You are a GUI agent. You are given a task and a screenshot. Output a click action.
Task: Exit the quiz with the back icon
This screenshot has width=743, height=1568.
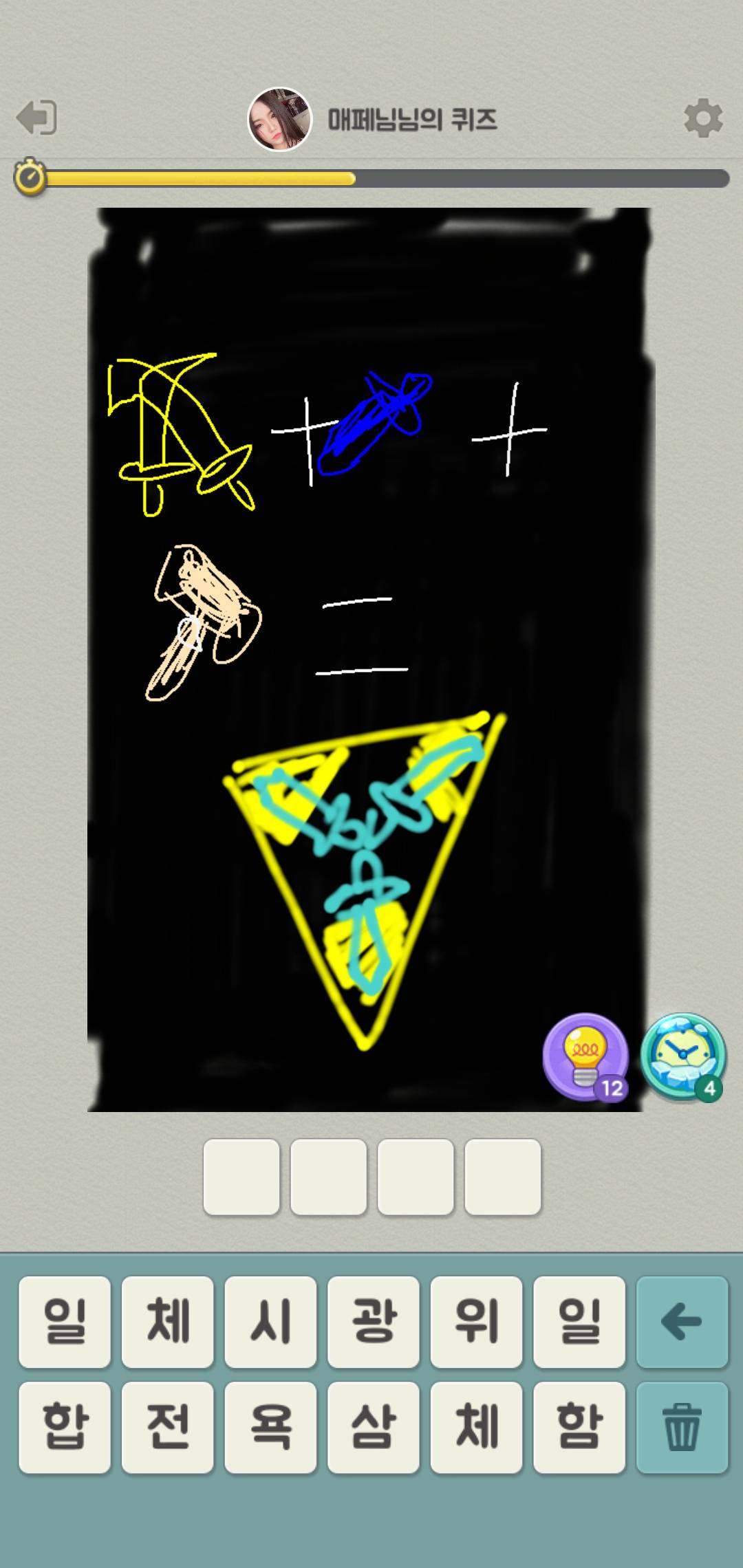[36, 118]
